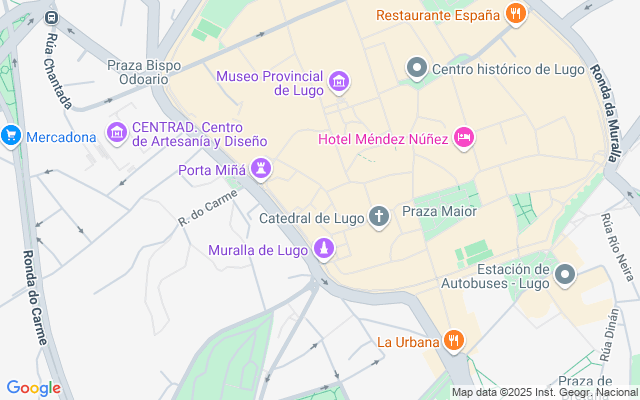Open the Restaurante España marker

coord(516,14)
